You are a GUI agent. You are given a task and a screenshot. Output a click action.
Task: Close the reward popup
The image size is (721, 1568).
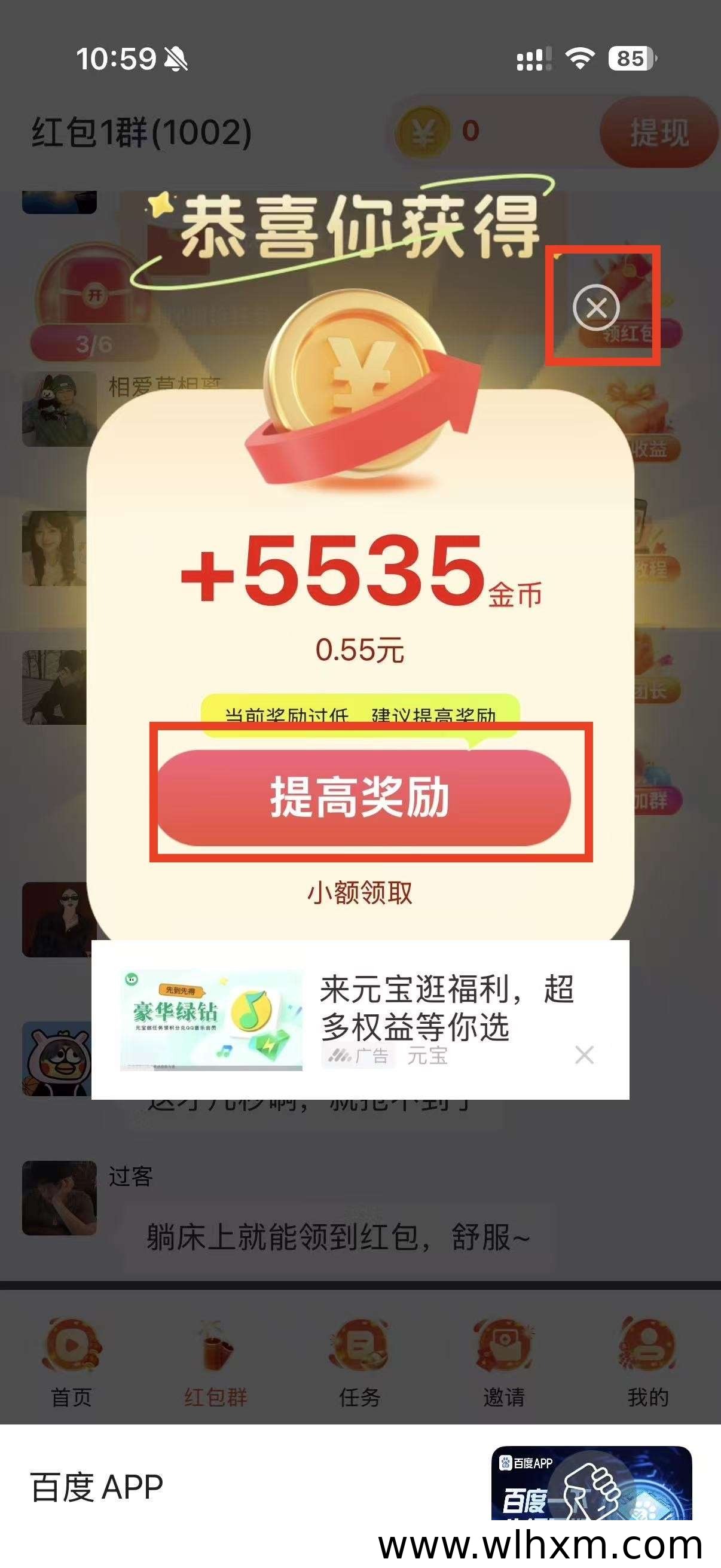pos(595,307)
